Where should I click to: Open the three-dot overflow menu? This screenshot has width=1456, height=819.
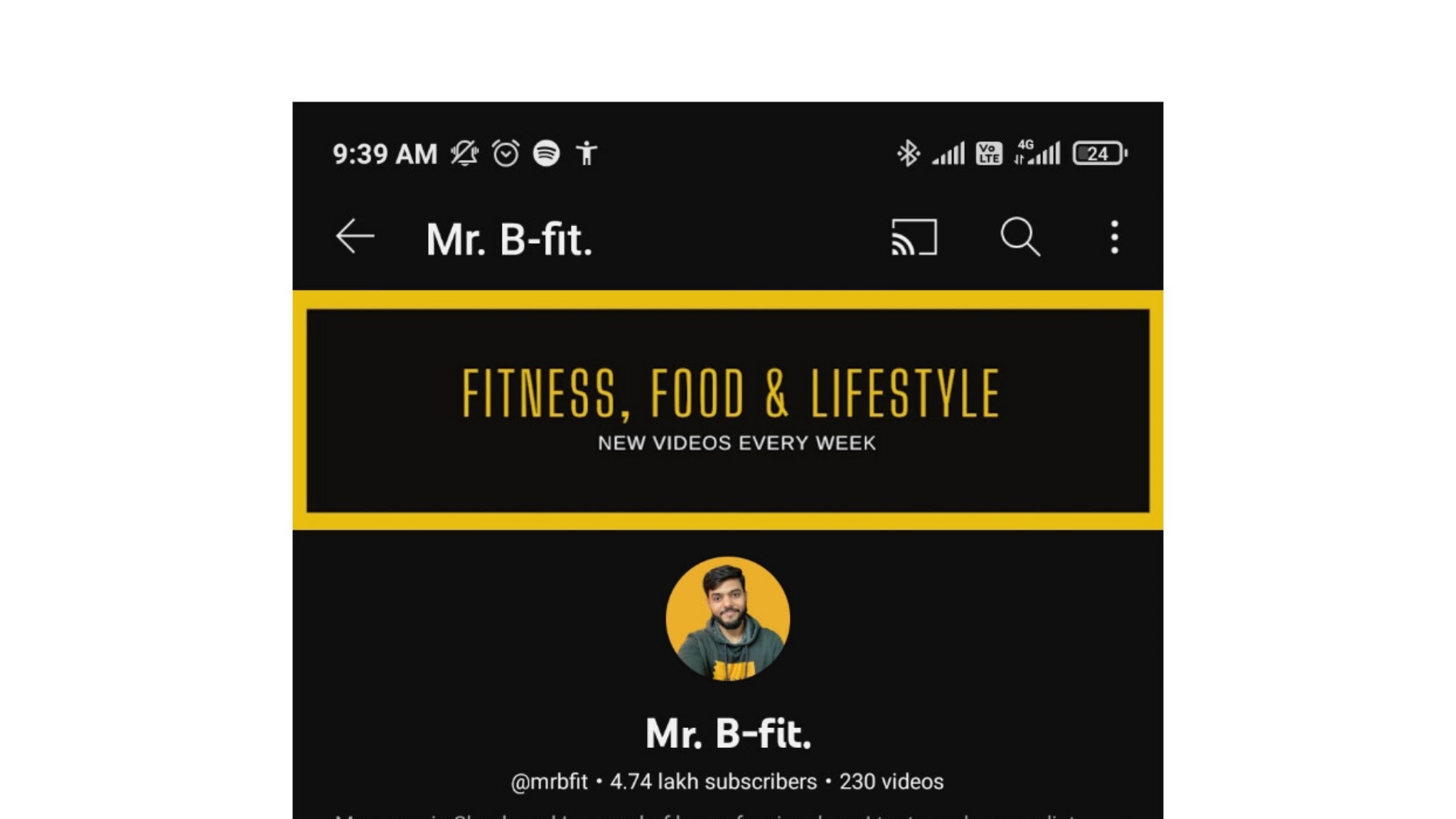(x=1114, y=237)
